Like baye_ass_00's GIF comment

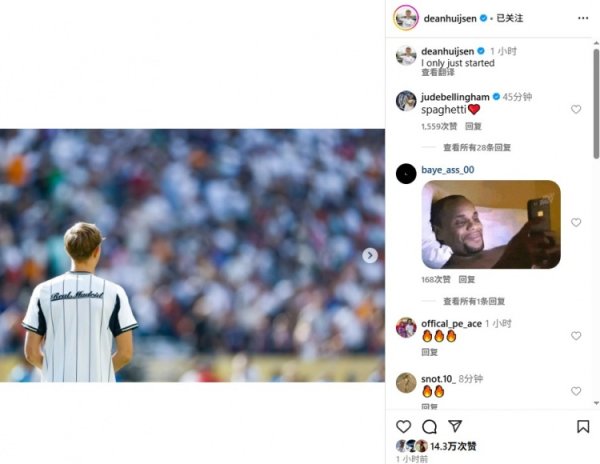tap(576, 223)
